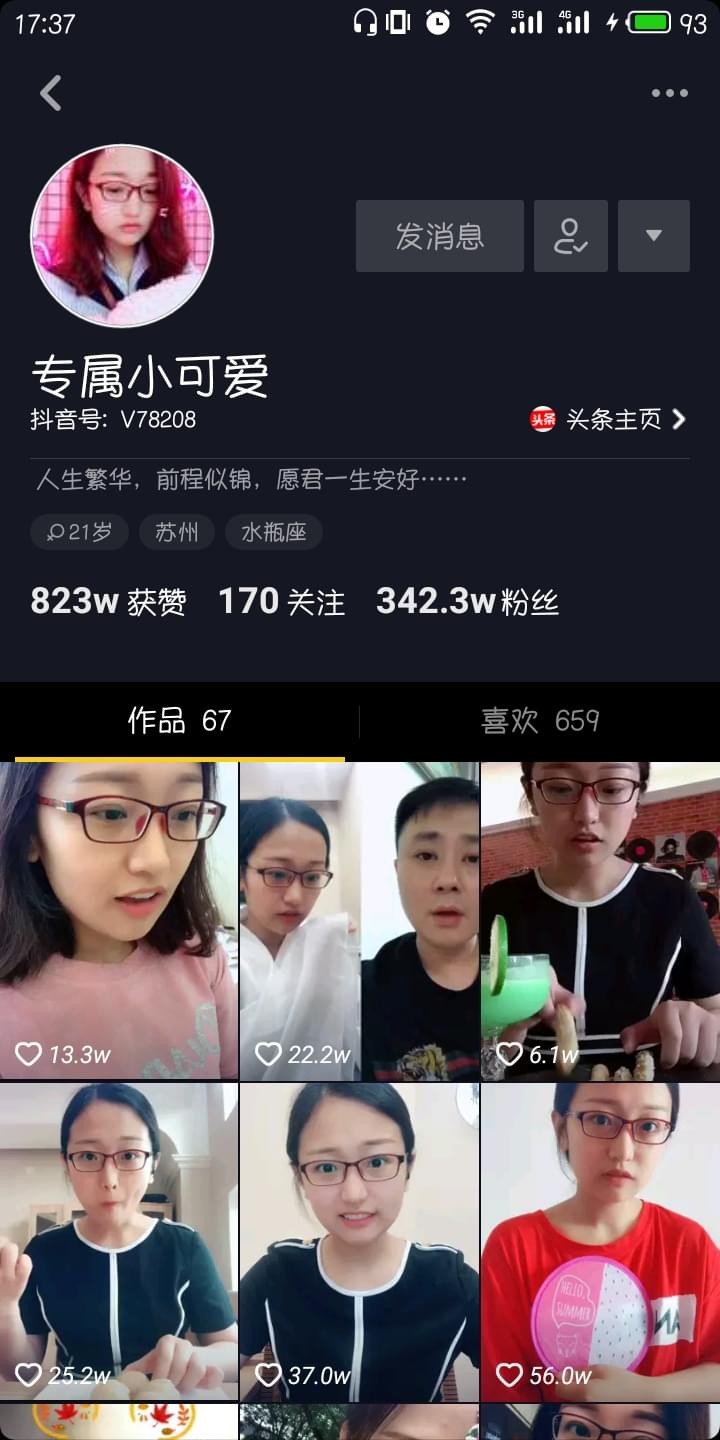The image size is (720, 1440).
Task: View the profile avatar photo
Action: click(x=122, y=236)
